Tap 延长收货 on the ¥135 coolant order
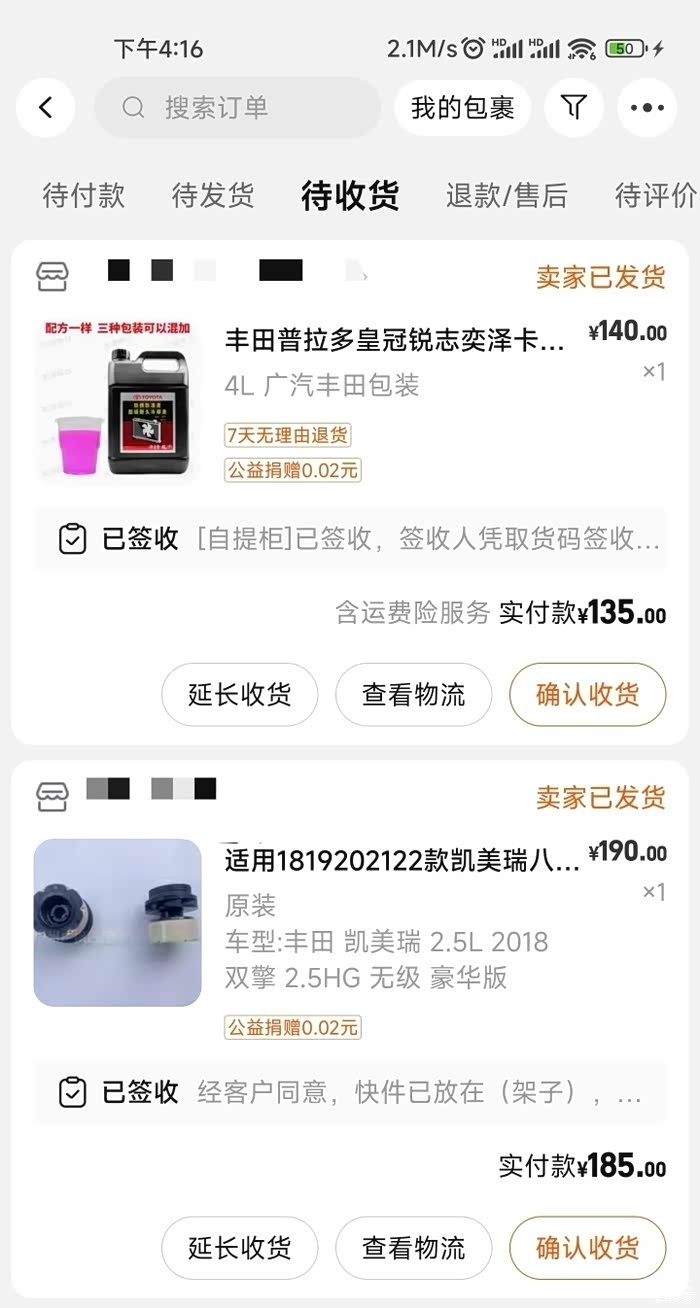700x1308 pixels. pos(240,694)
